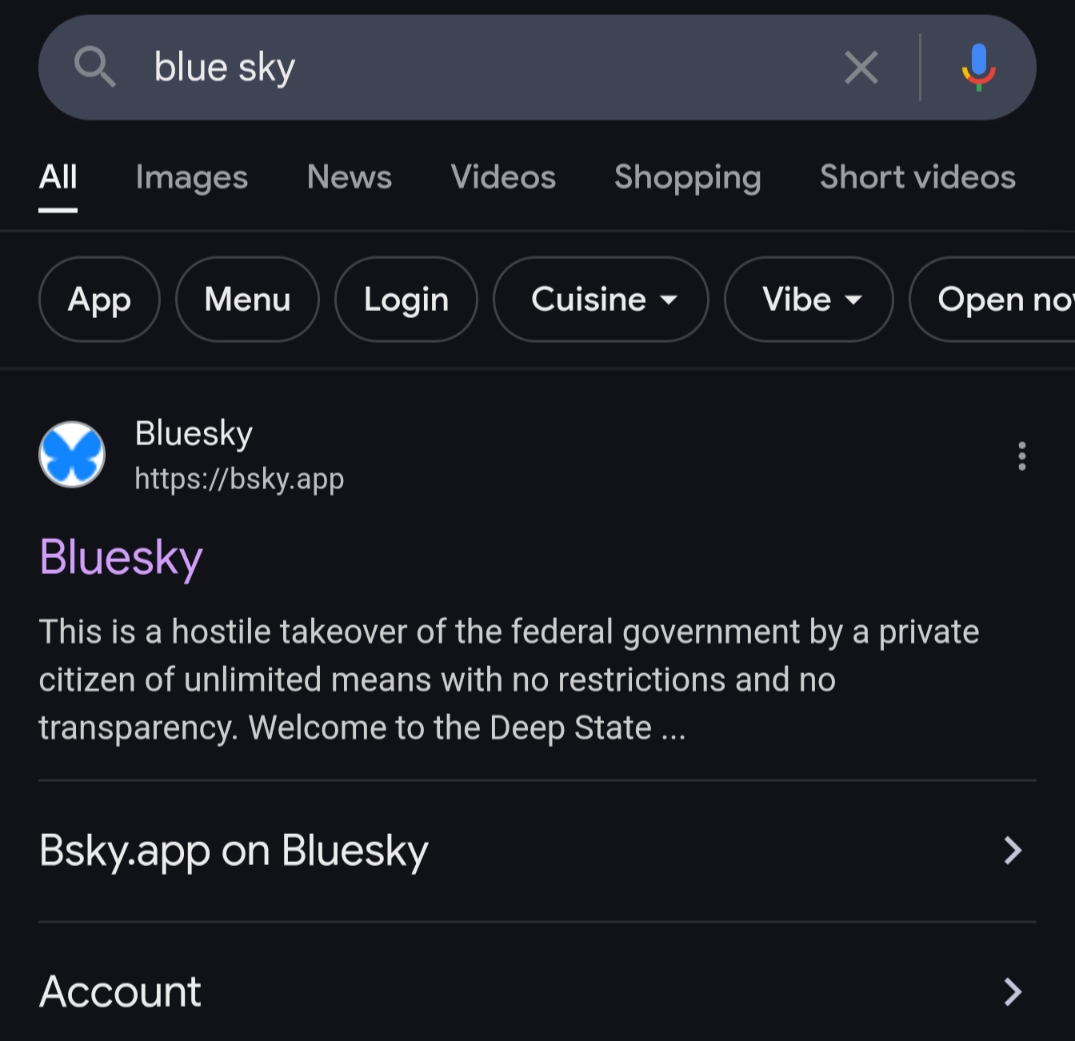Open the overflow menu for Bluesky result
The width and height of the screenshot is (1075, 1041).
pos(1021,456)
